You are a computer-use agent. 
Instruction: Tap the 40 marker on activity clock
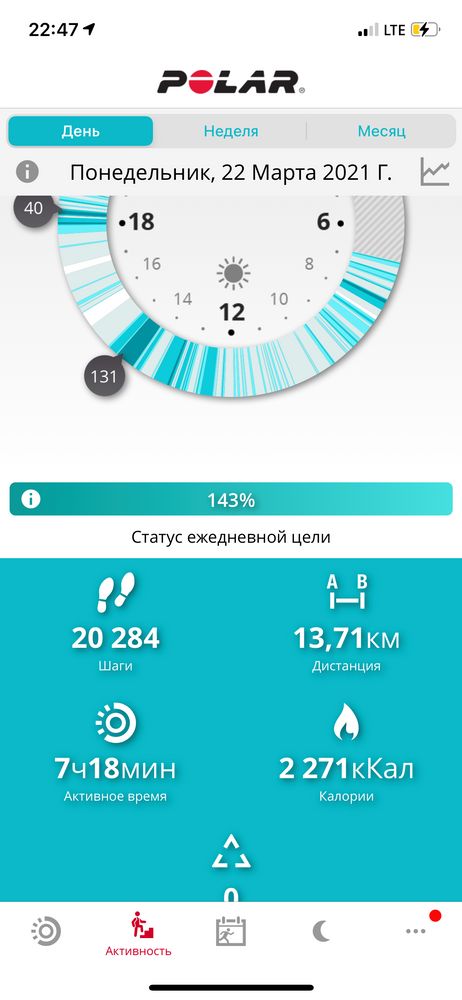pyautogui.click(x=33, y=208)
